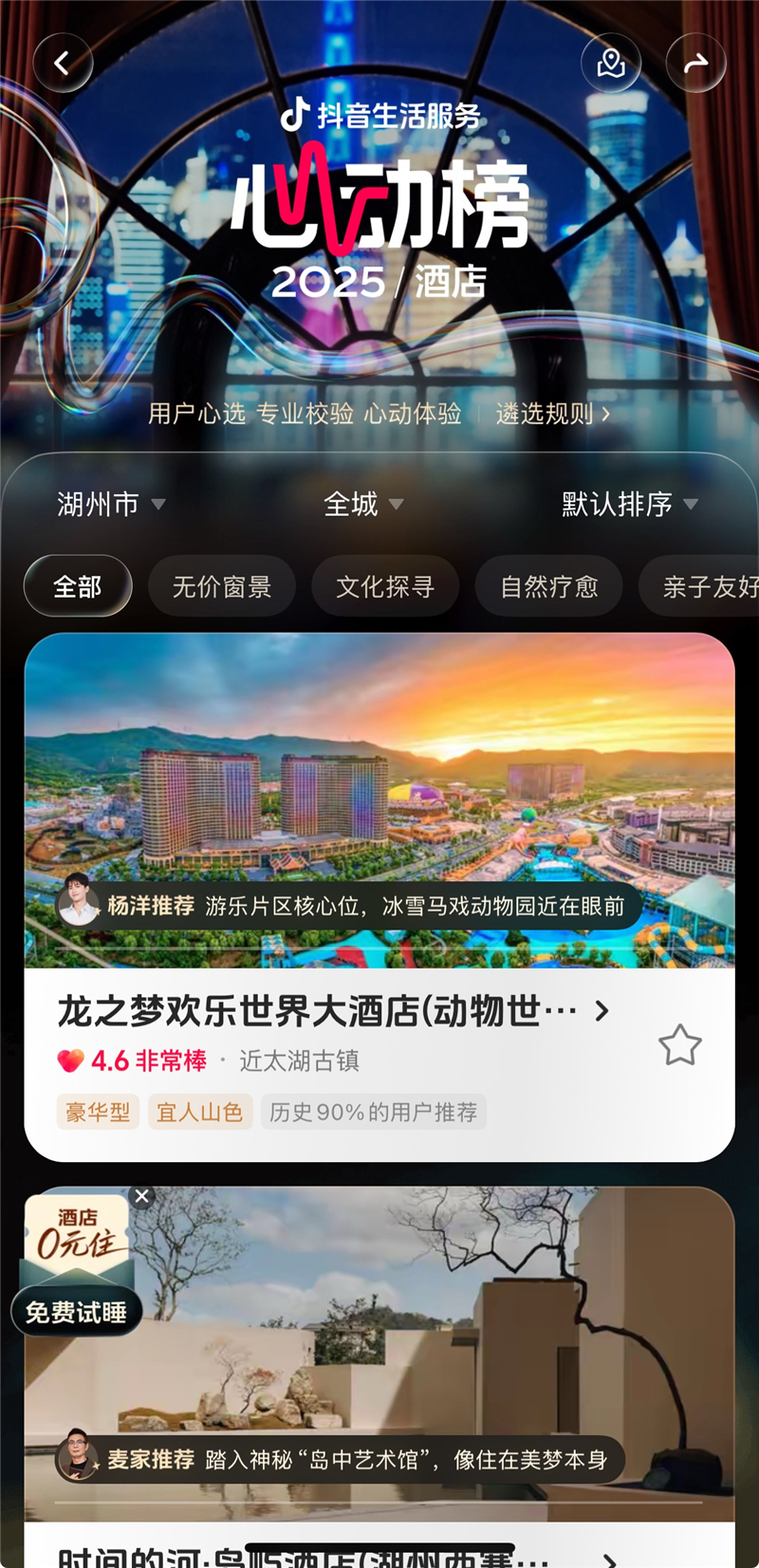Open the 时间的河 hotel card with 麦家推荐
Image resolution: width=759 pixels, height=1568 pixels.
coord(379,1375)
